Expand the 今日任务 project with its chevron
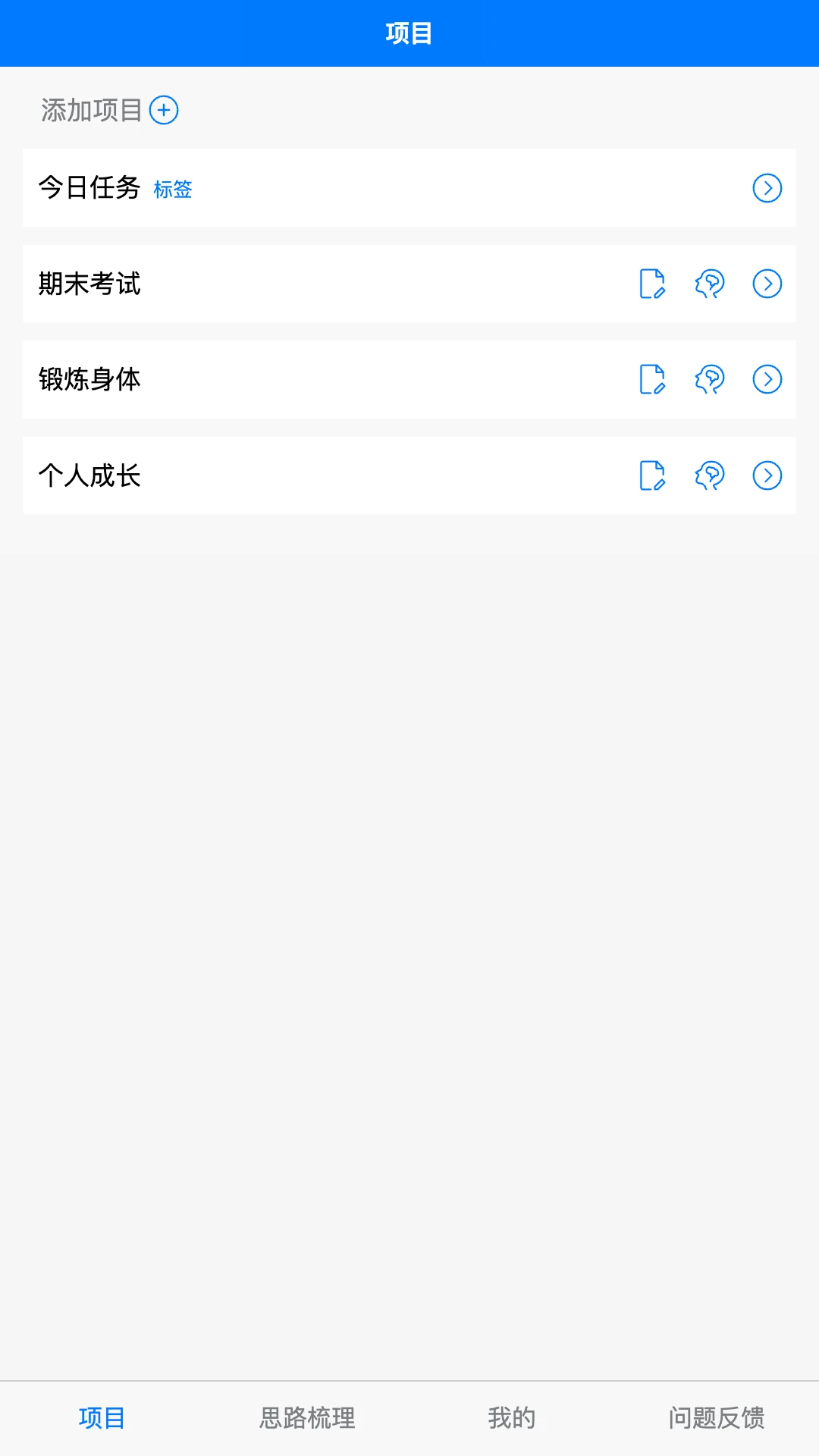Screen dimensions: 819x1456 768,189
